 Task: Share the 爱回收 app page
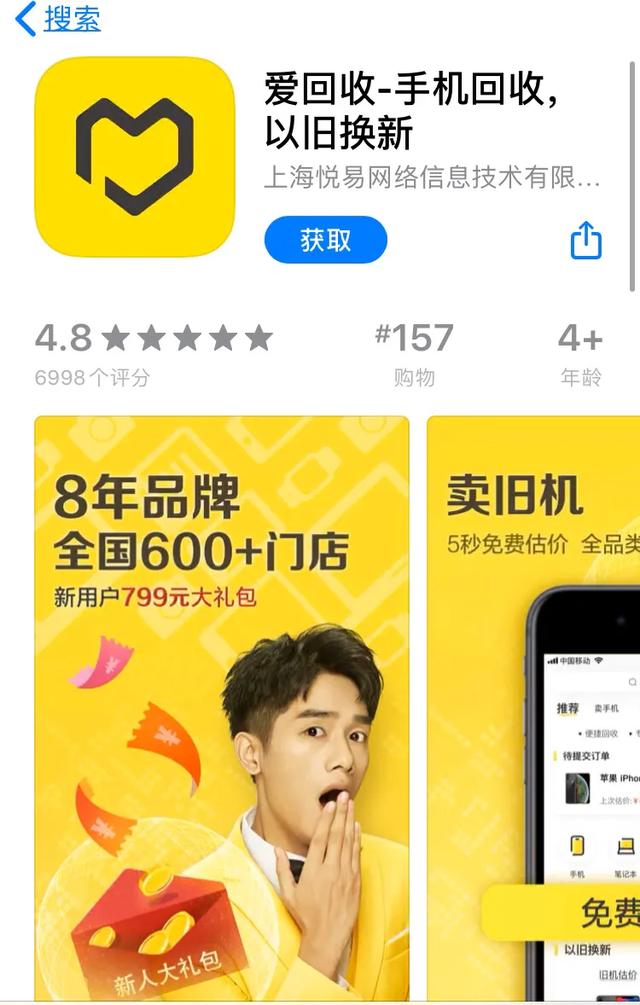(x=586, y=240)
